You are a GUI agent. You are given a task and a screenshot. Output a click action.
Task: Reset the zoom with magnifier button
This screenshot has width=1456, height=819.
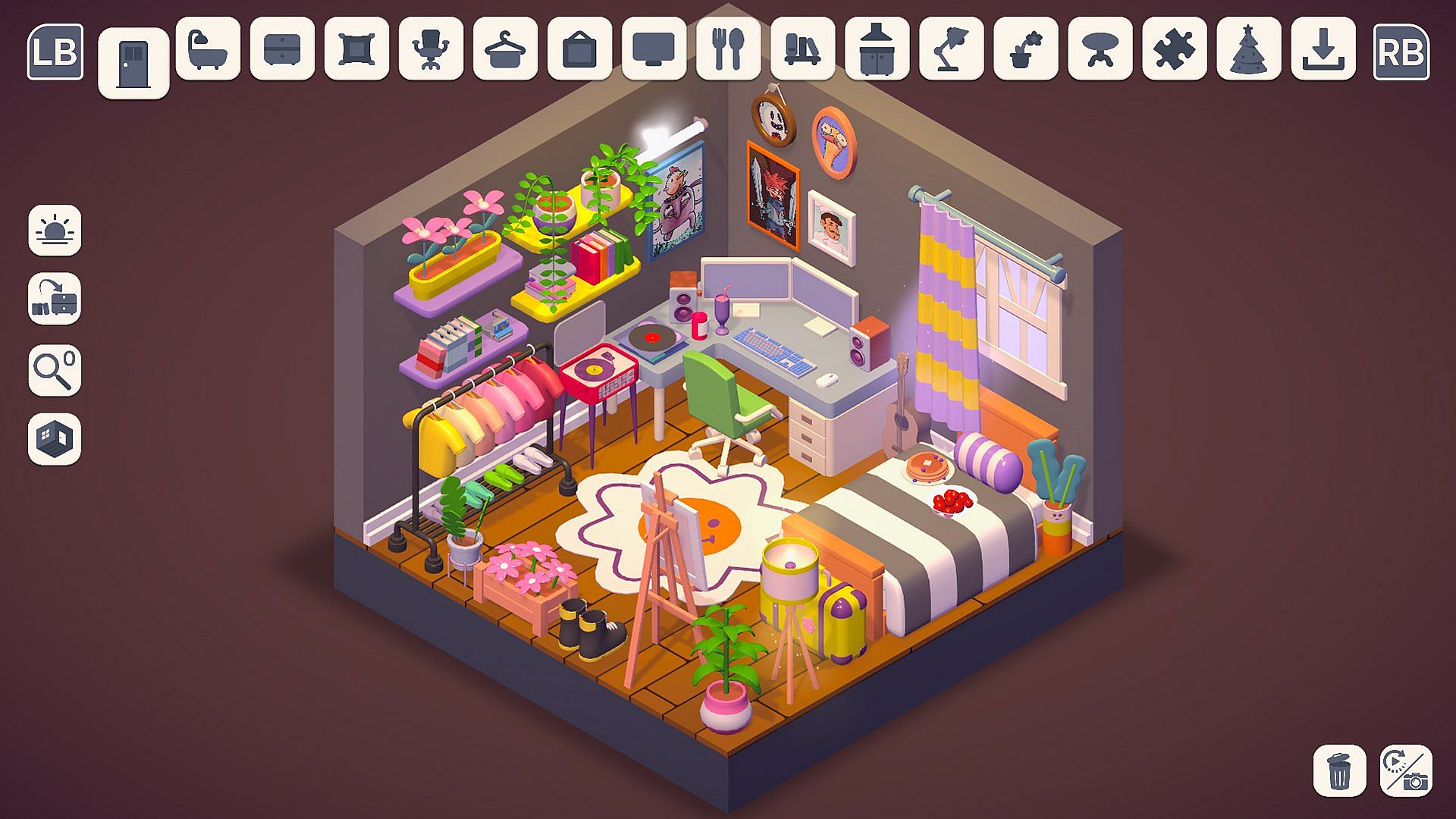[x=55, y=370]
